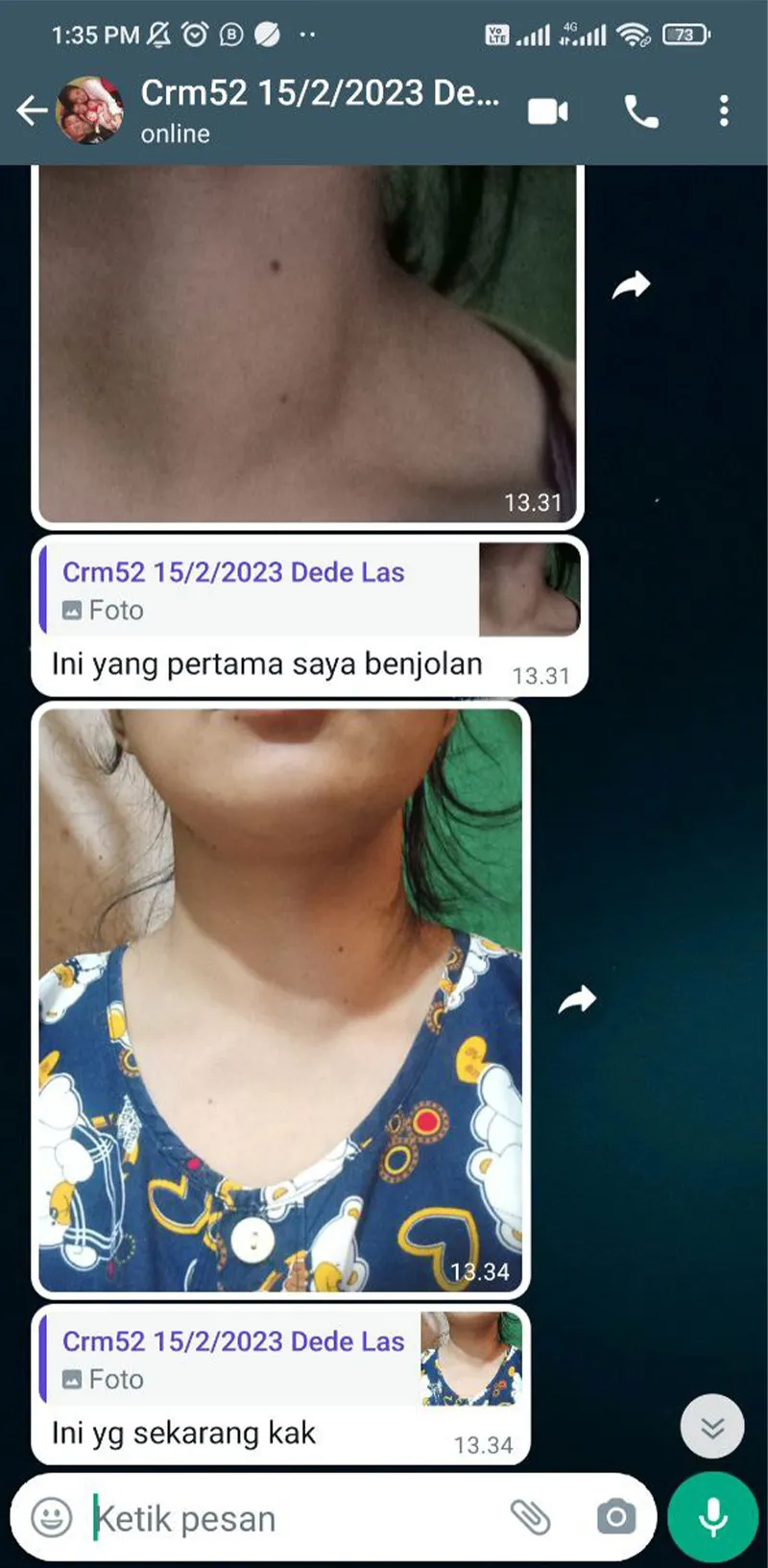Screen dimensions: 768x1568
Task: Open the camera to take photo
Action: pos(615,1518)
